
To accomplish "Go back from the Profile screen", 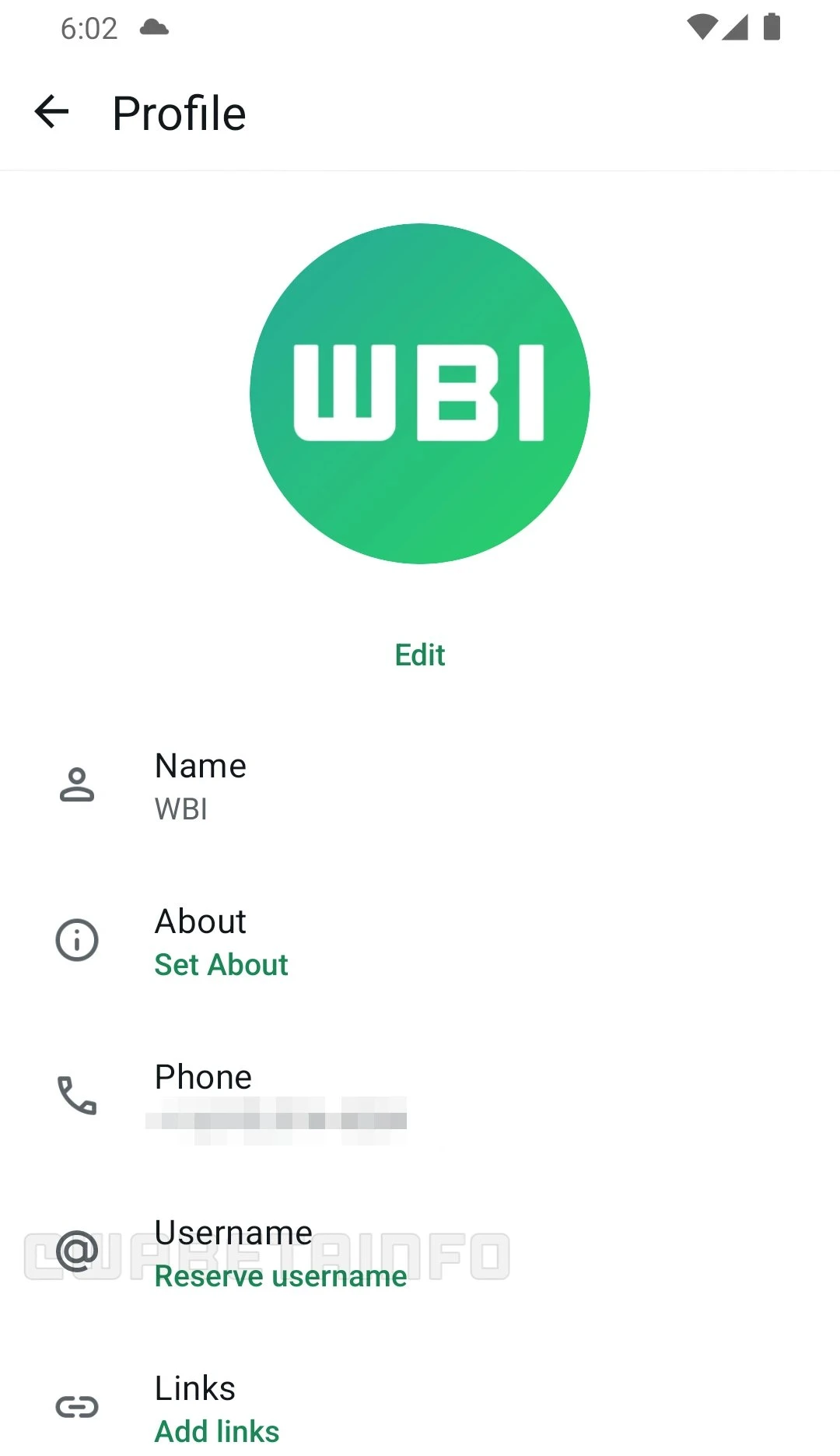I will pos(52,112).
